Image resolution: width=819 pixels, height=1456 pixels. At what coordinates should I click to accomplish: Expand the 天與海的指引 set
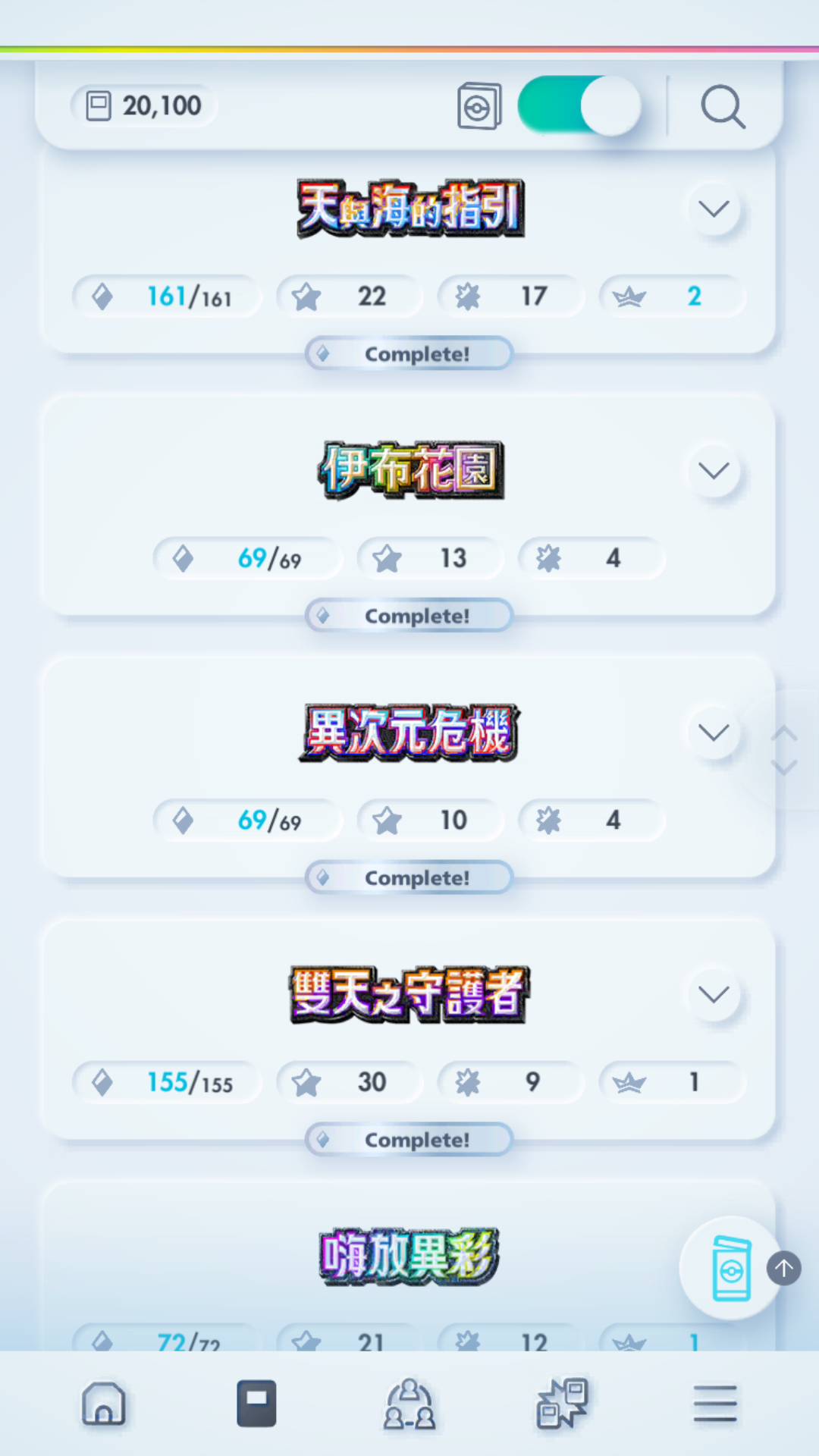(714, 209)
